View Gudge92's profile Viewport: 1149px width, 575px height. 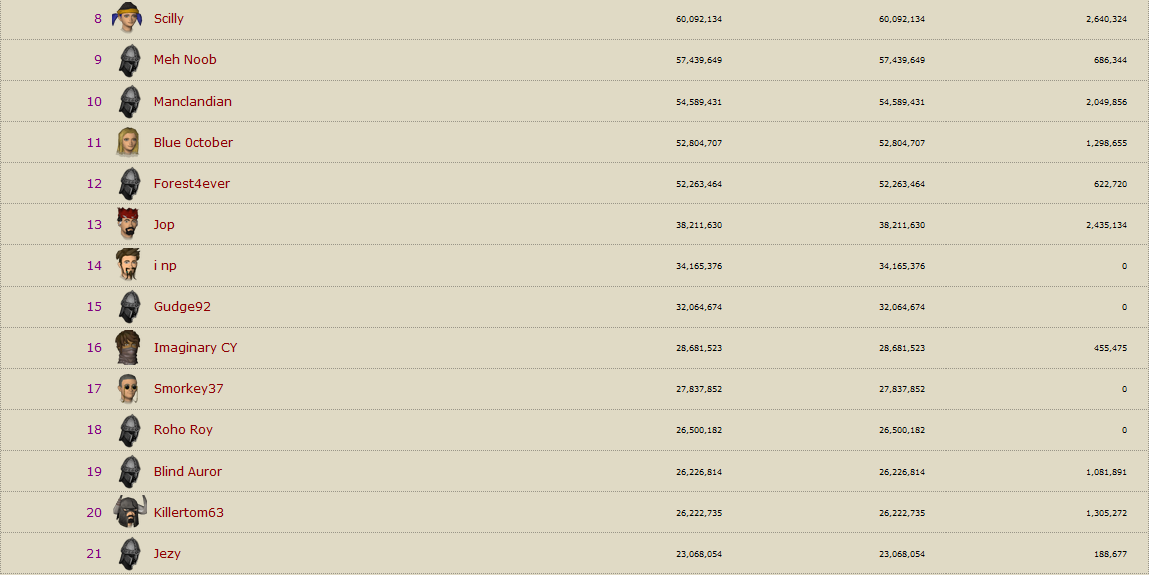(x=182, y=307)
